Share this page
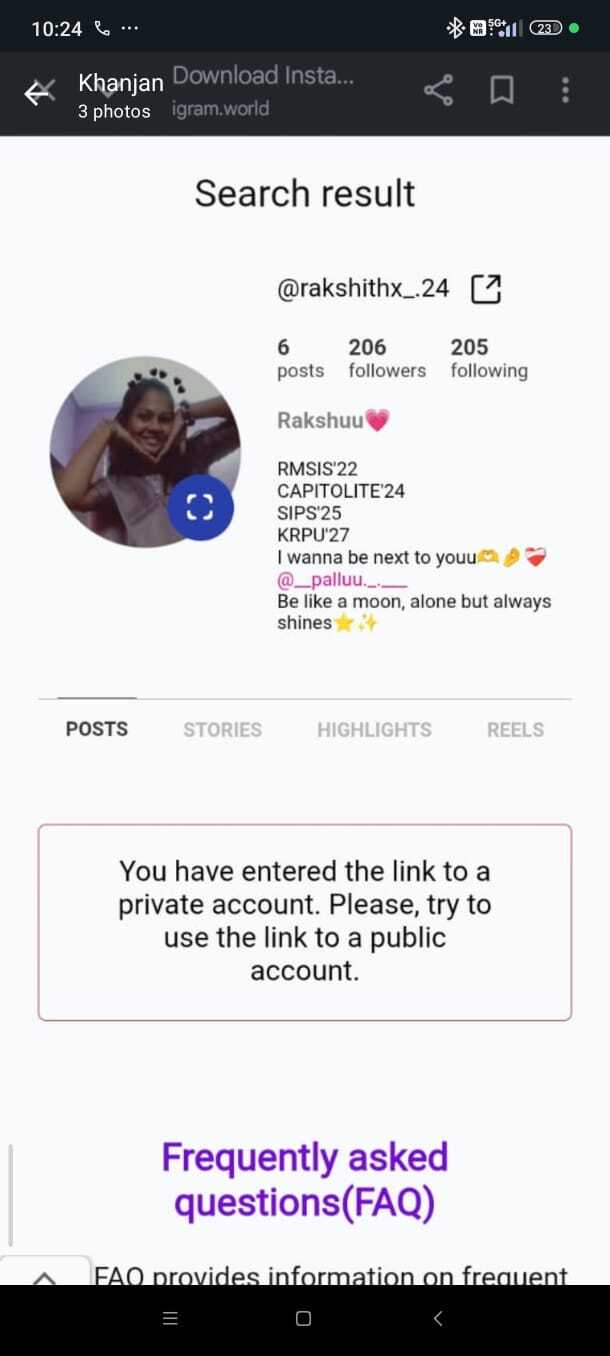610x1356 pixels. (438, 91)
